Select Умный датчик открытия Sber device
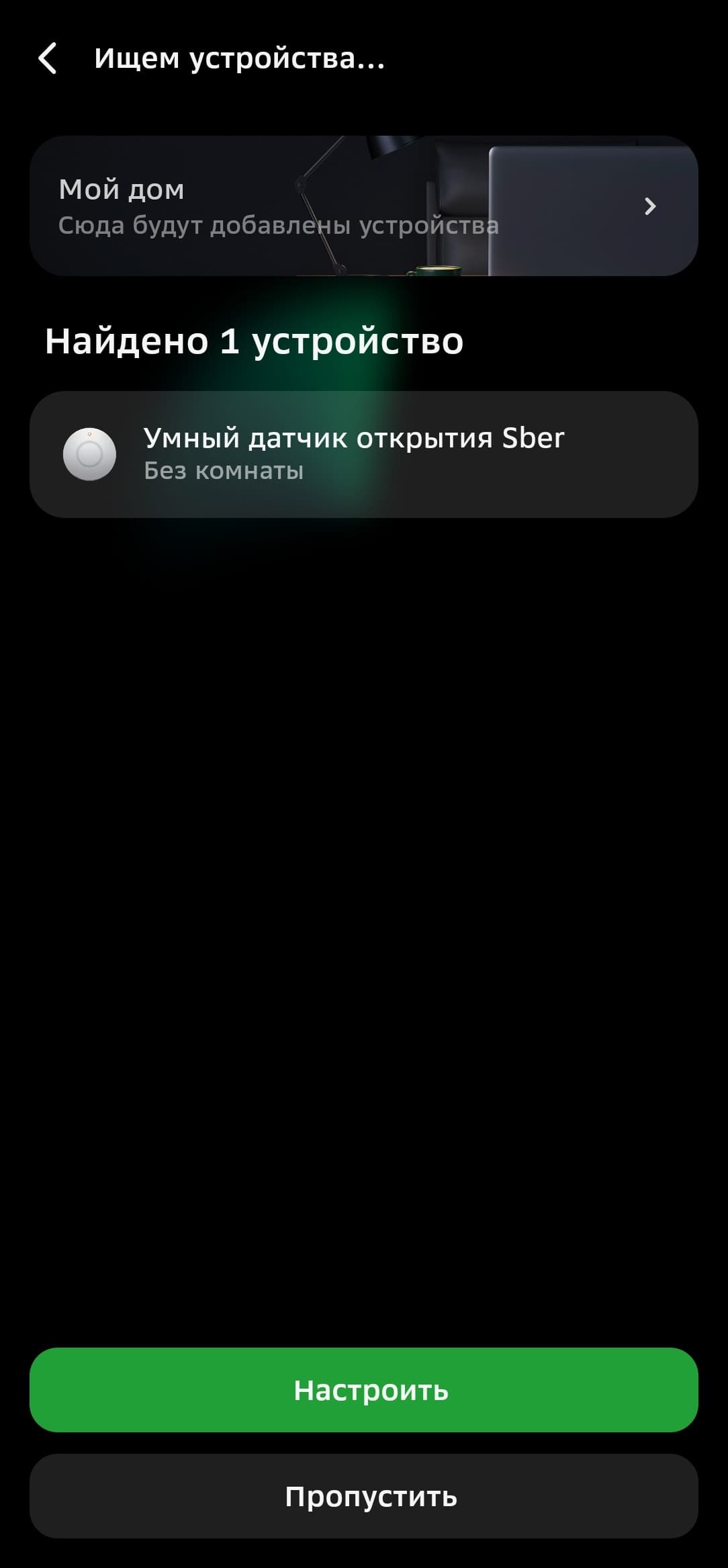This screenshot has width=728, height=1568. (x=363, y=454)
